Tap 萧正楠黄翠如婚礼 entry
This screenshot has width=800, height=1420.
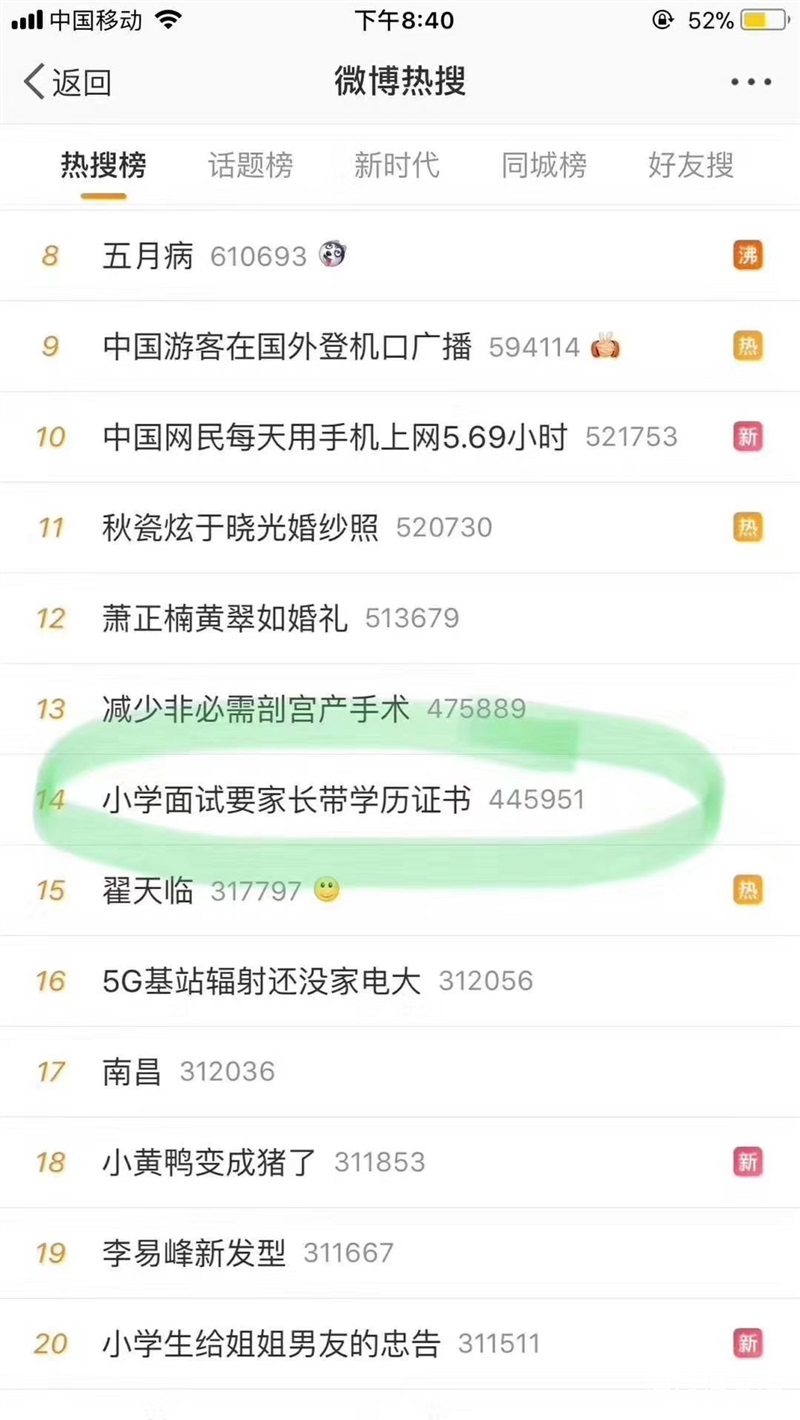(400, 618)
